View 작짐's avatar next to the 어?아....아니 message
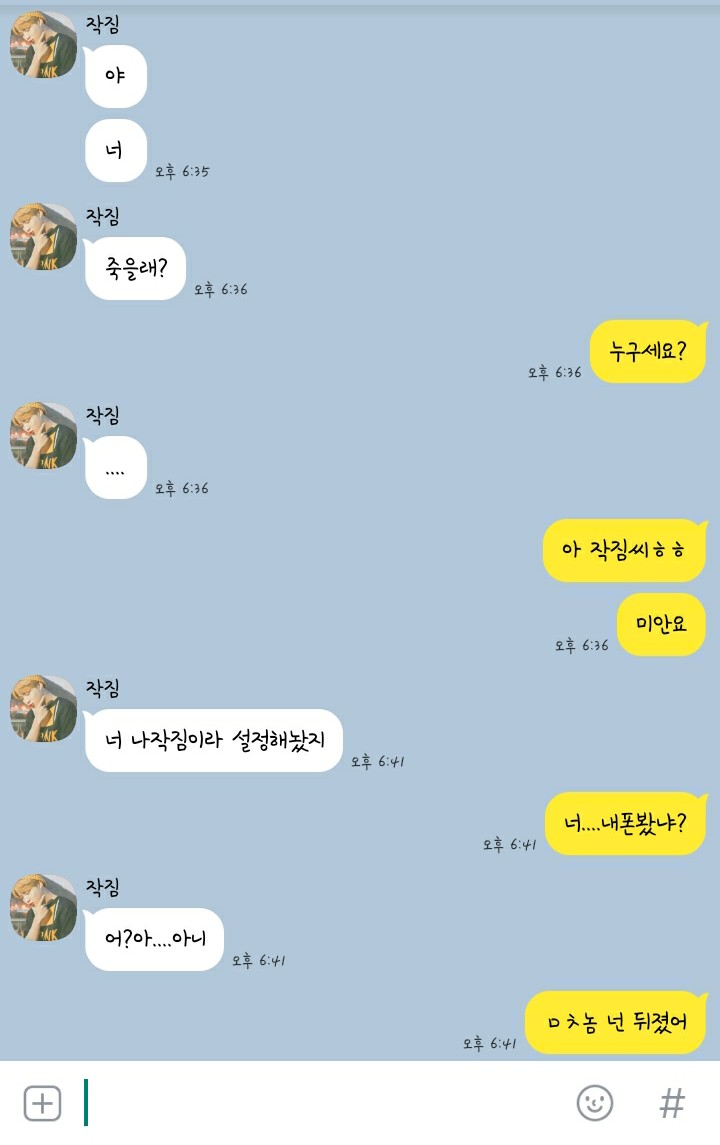Viewport: 720px width, 1145px height. 43,908
